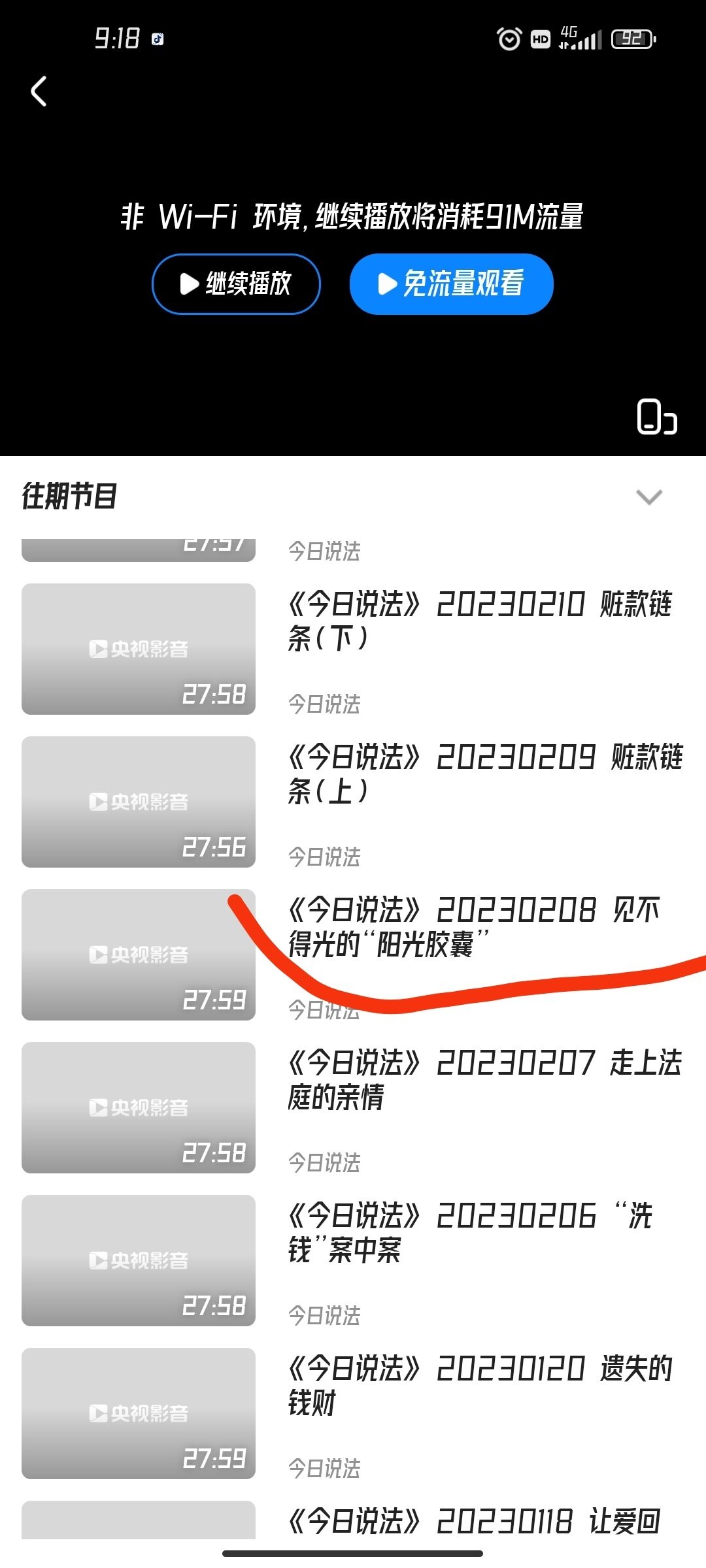Open episode 20230118 让爱回
This screenshot has width=706, height=1568.
353,1520
